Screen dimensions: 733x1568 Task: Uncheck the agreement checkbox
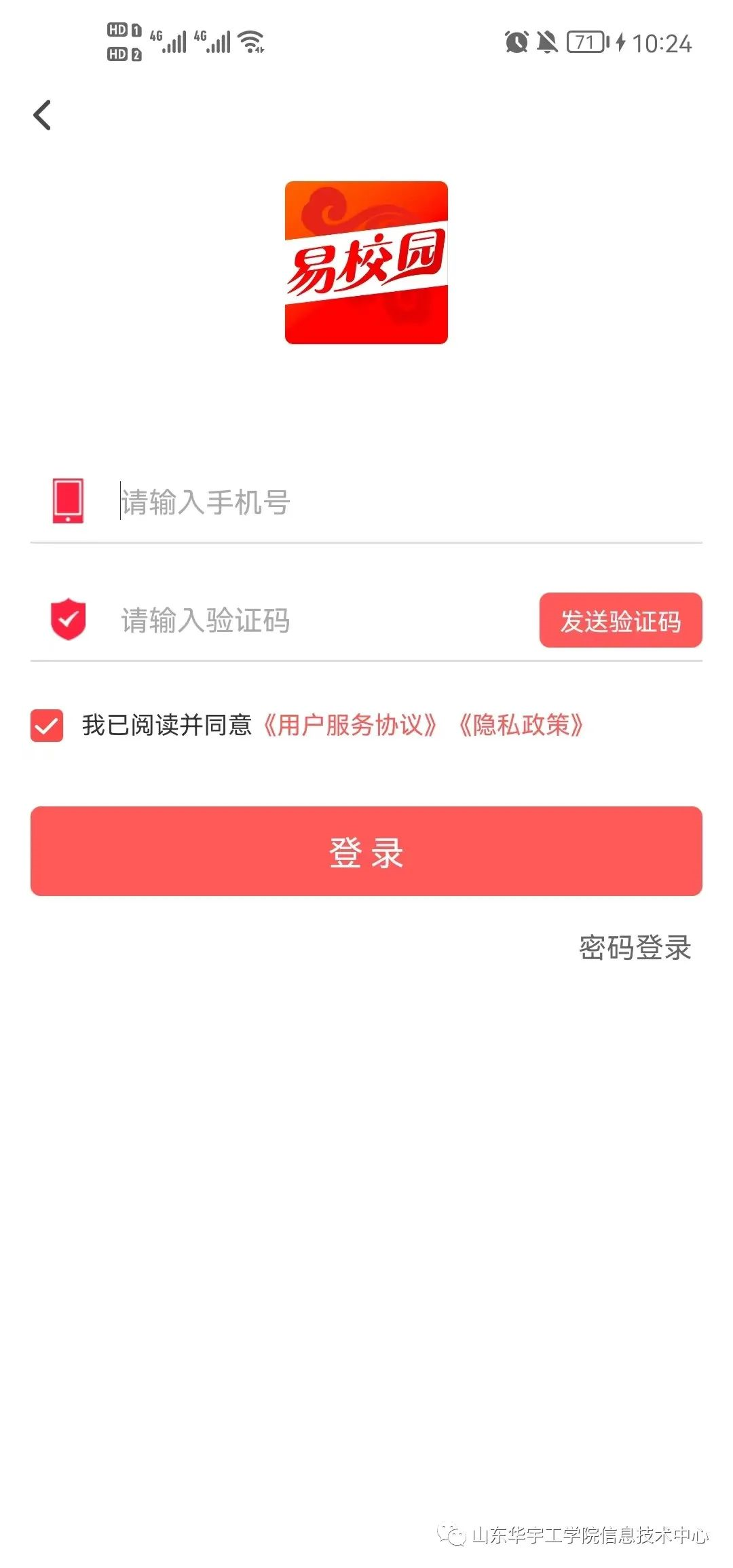[x=47, y=725]
